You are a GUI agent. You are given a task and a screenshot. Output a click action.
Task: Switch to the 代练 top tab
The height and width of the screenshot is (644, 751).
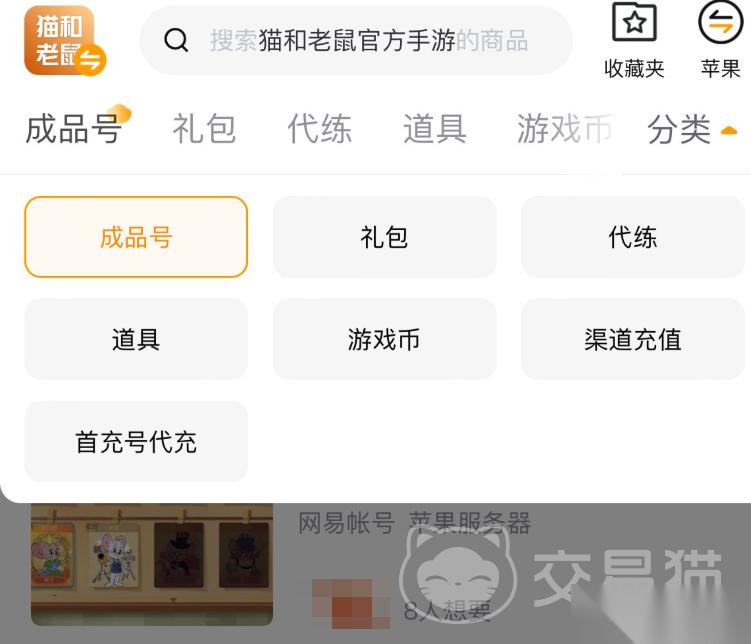[x=319, y=129]
